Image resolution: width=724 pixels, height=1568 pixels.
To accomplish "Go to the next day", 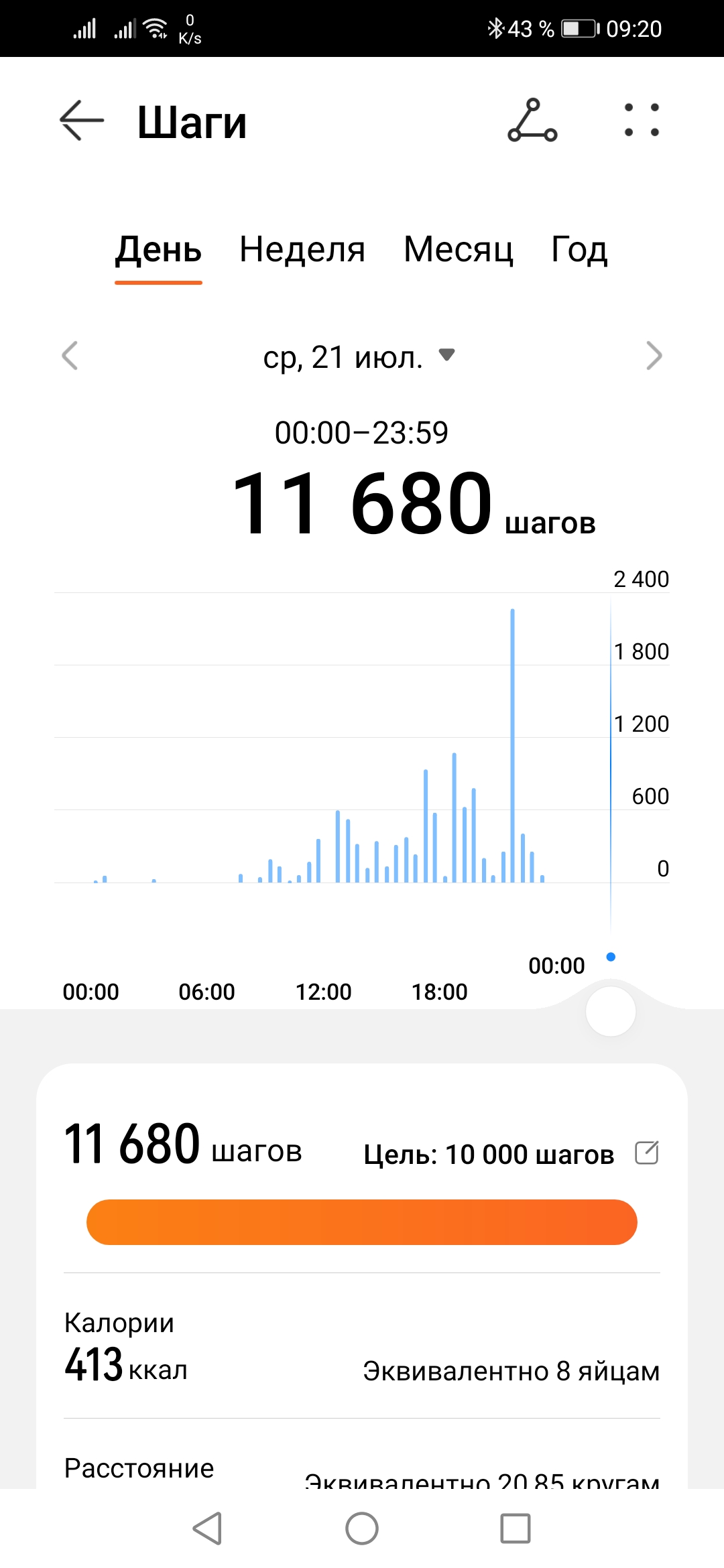I will pos(654,355).
